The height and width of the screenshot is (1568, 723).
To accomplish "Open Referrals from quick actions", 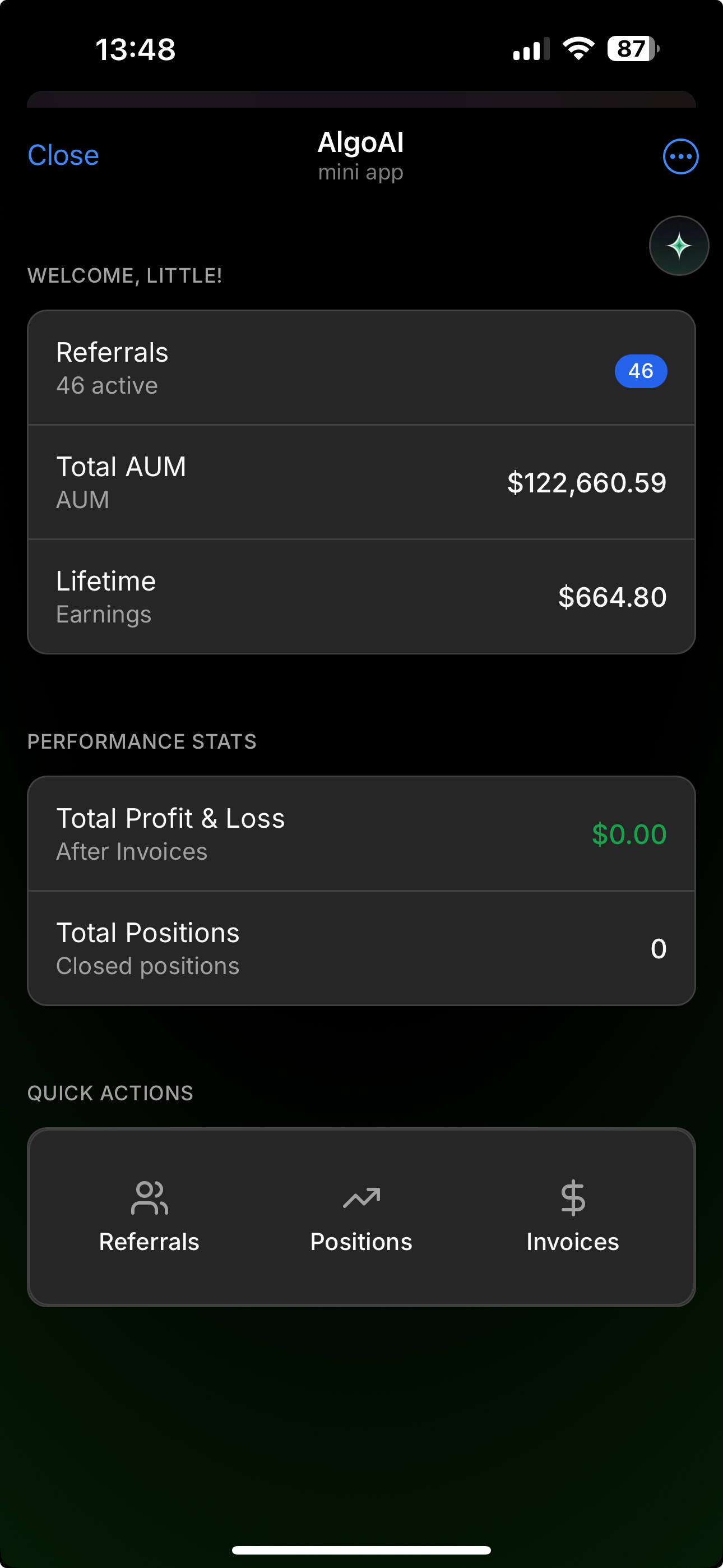I will (149, 1216).
